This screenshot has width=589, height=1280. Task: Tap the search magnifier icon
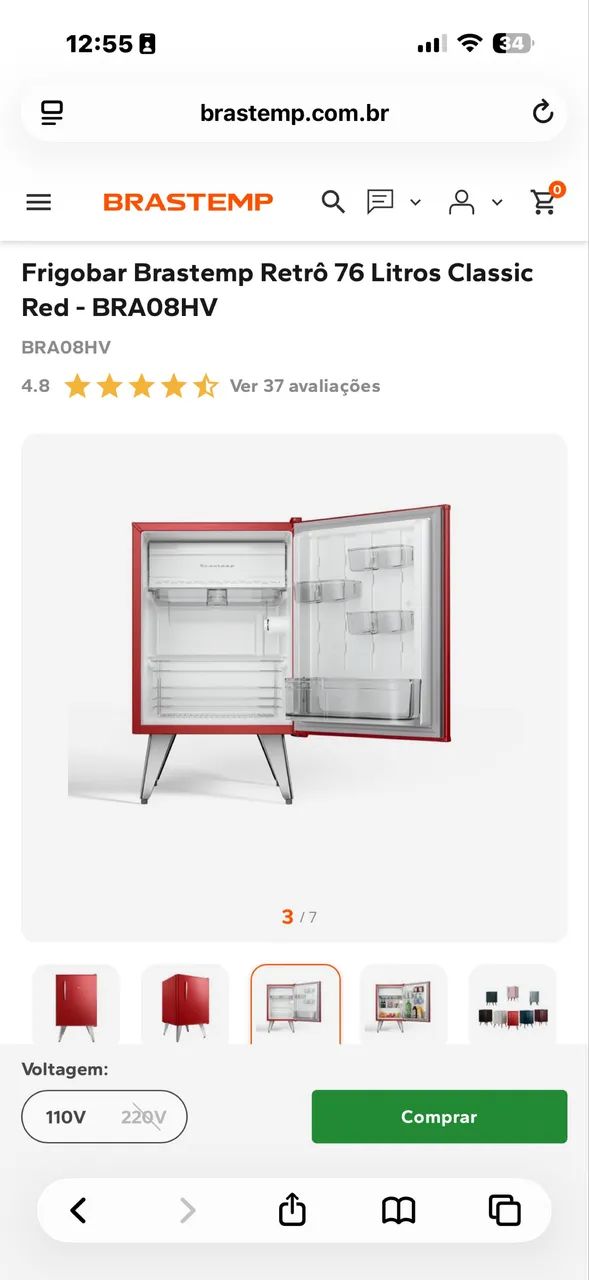[333, 202]
